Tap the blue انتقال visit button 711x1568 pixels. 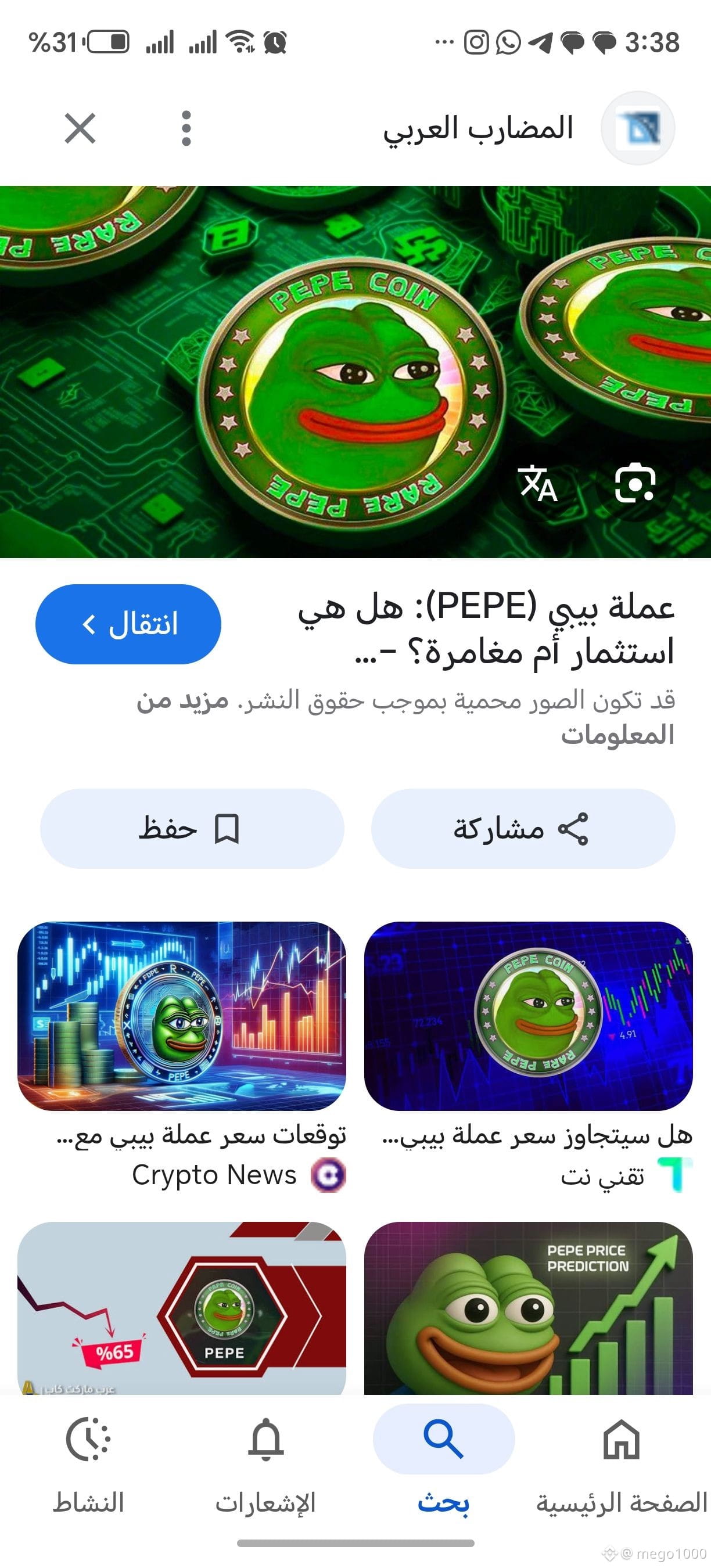point(128,624)
